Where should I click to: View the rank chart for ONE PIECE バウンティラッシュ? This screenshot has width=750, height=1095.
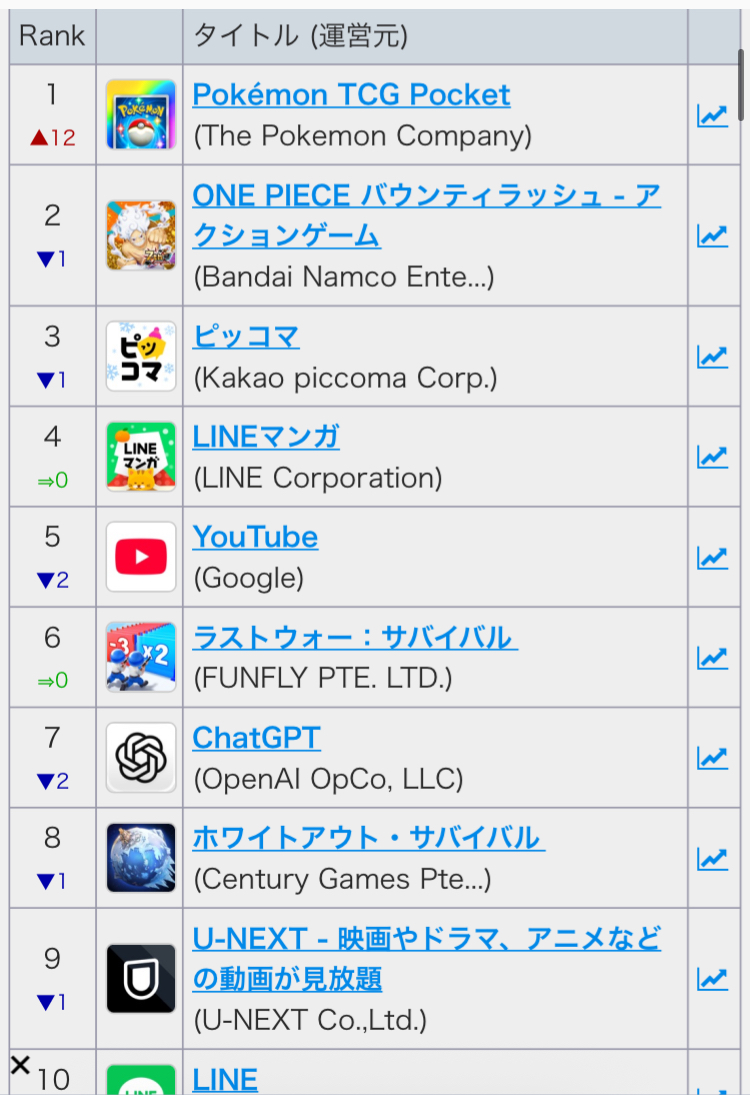click(712, 236)
